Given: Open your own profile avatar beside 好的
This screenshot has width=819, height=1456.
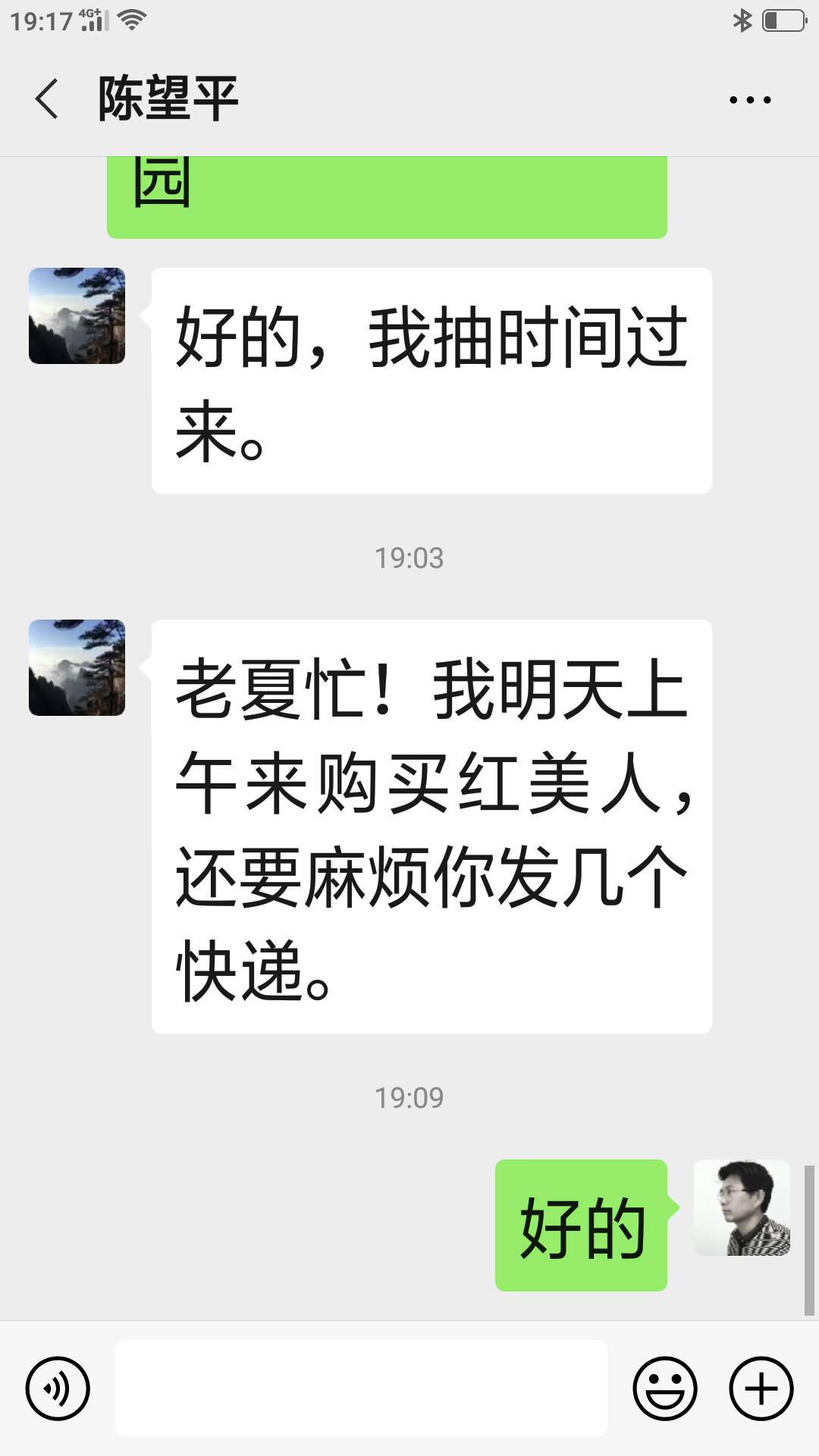Looking at the screenshot, I should click(742, 1207).
